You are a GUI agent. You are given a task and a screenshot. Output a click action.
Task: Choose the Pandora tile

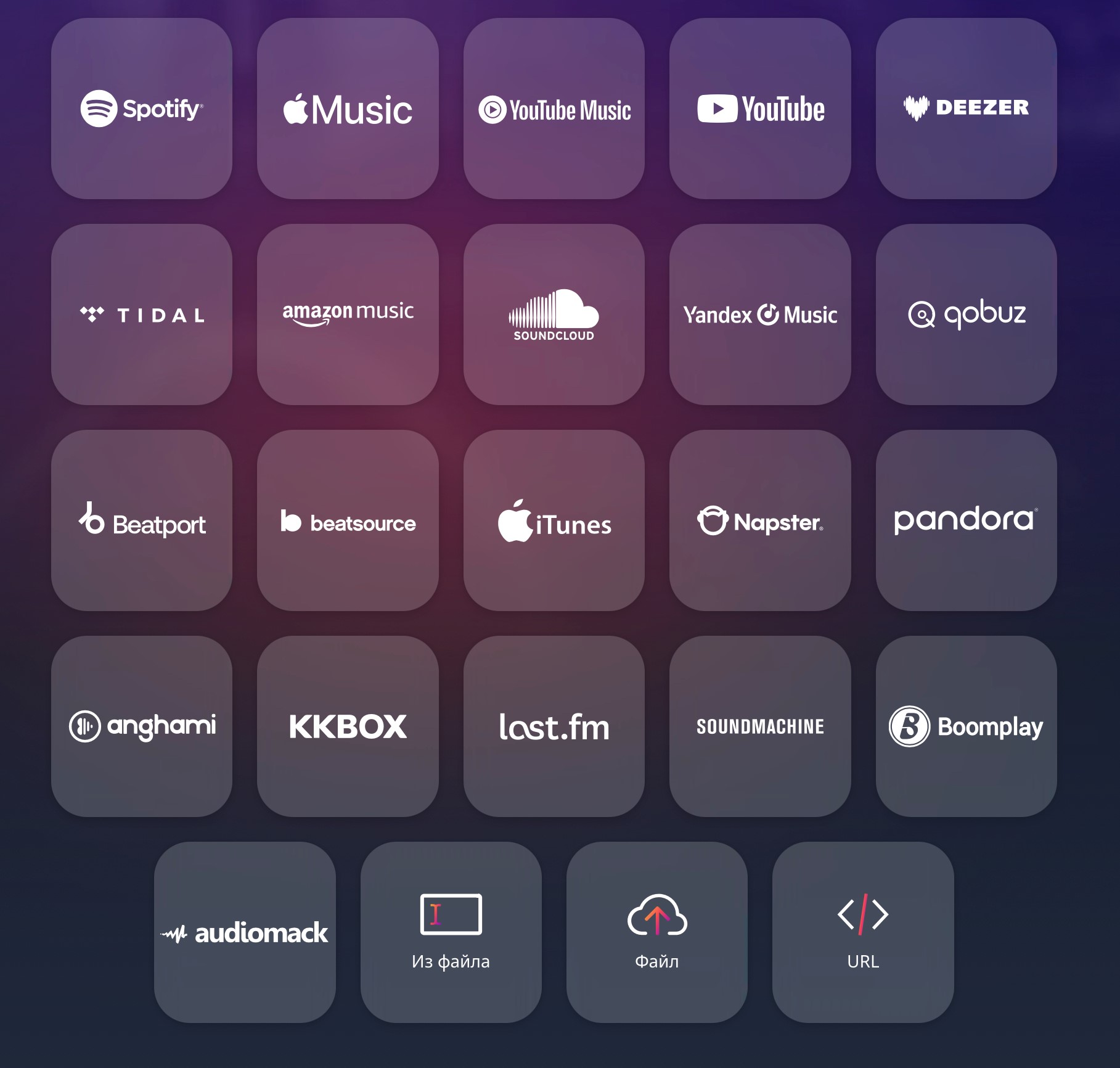pyautogui.click(x=966, y=520)
